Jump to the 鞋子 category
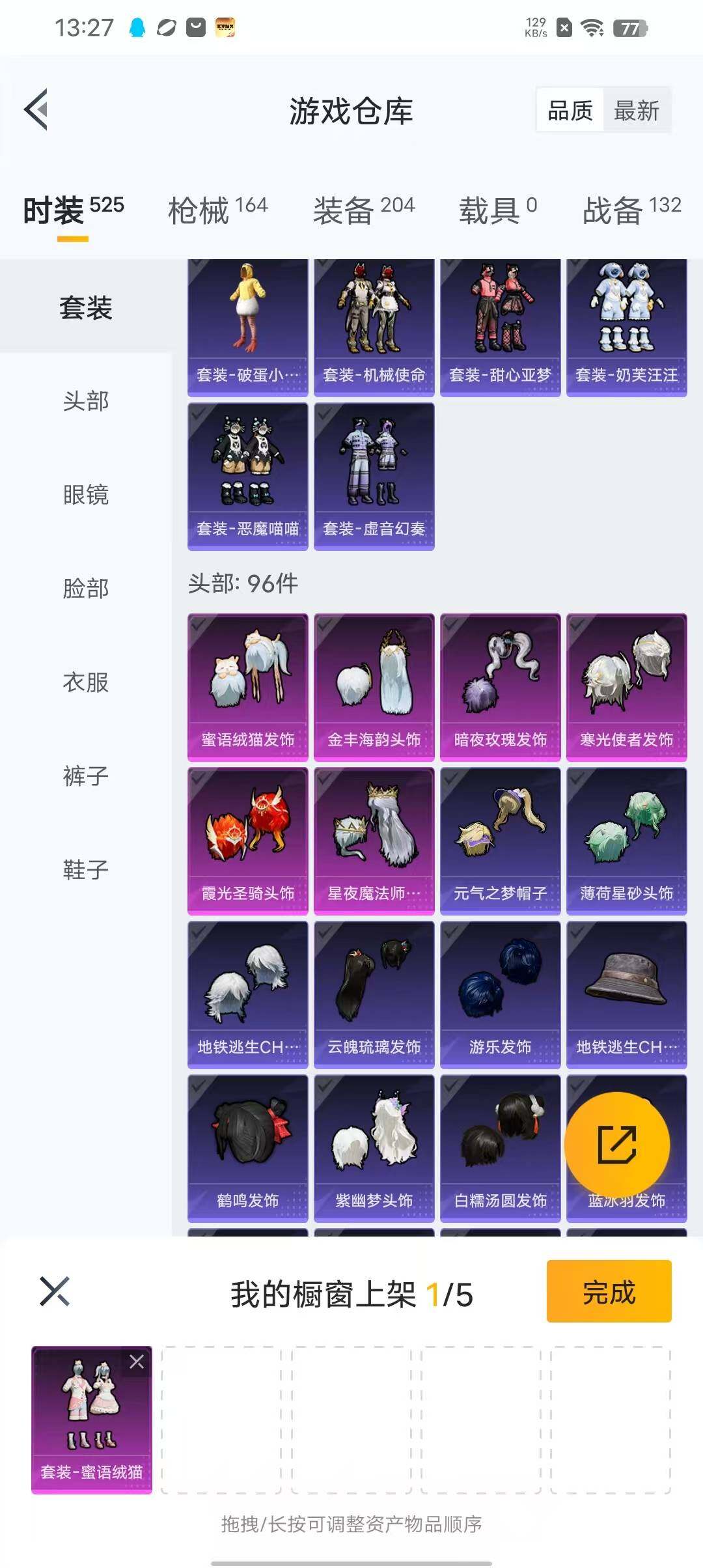The image size is (703, 1568). 85,869
